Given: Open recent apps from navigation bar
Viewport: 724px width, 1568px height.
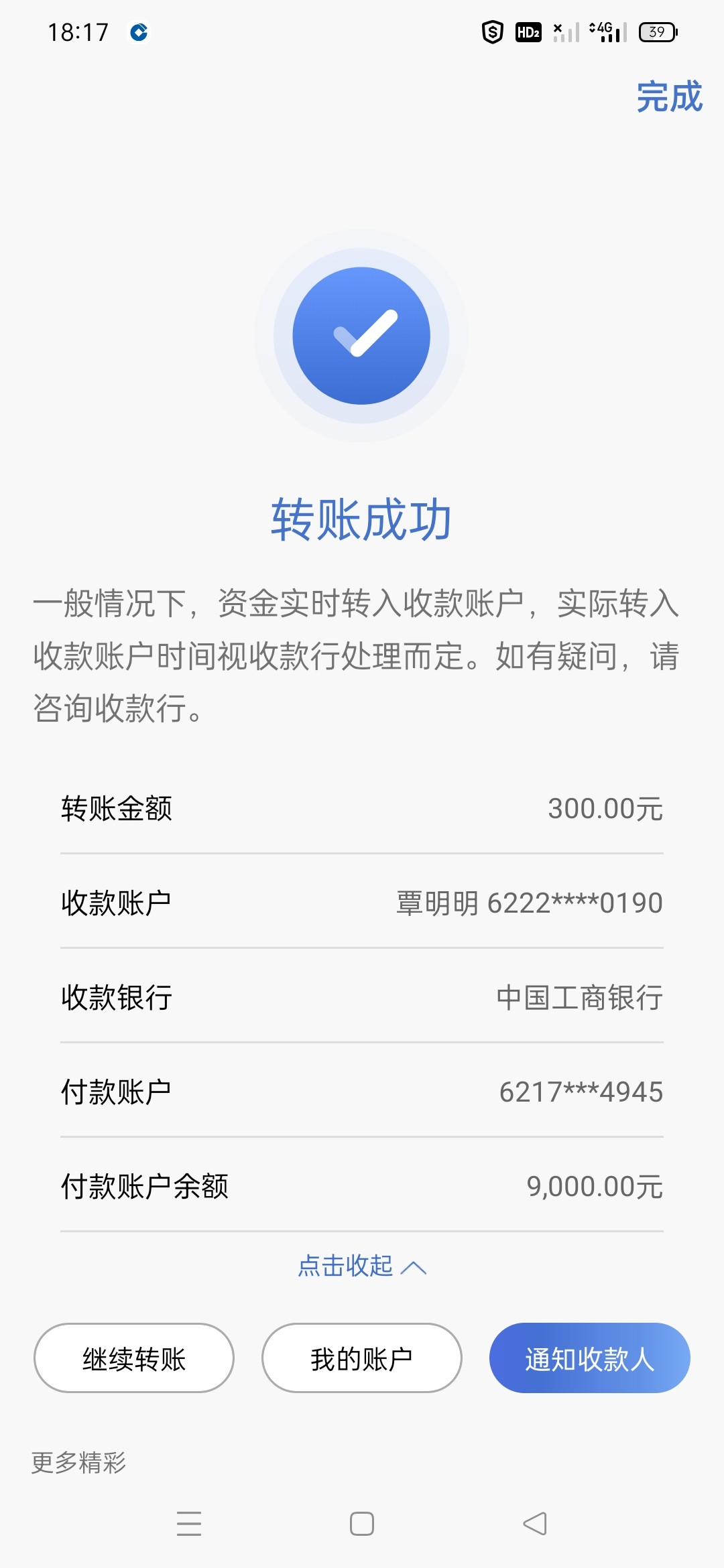Looking at the screenshot, I should (189, 1524).
